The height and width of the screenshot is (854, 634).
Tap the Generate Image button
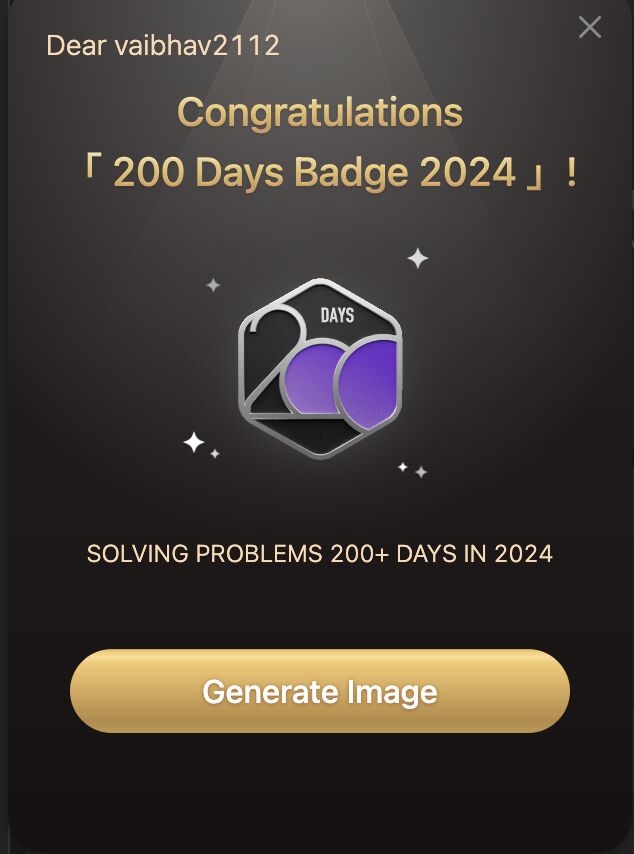(x=320, y=691)
